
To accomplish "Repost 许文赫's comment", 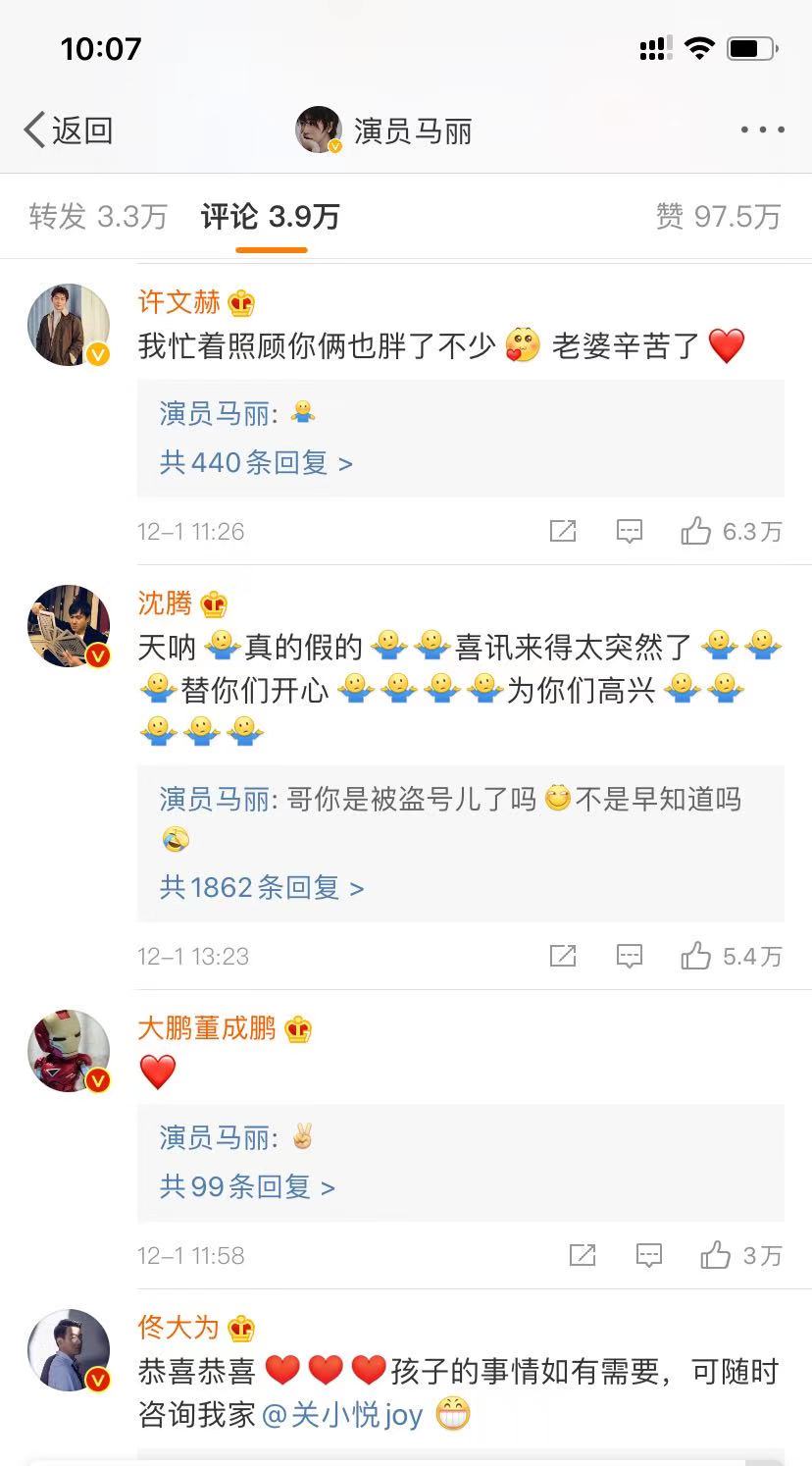I will [x=563, y=531].
